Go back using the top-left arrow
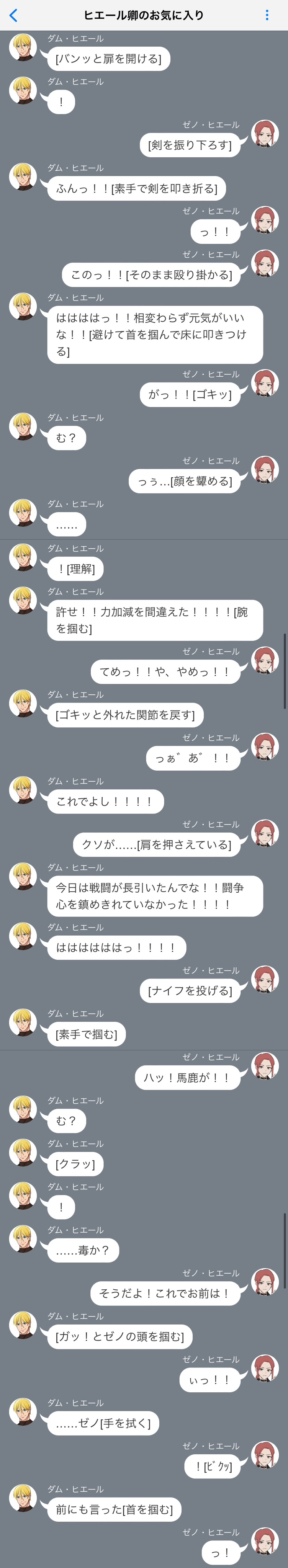This screenshot has height=1568, width=288. point(13,15)
